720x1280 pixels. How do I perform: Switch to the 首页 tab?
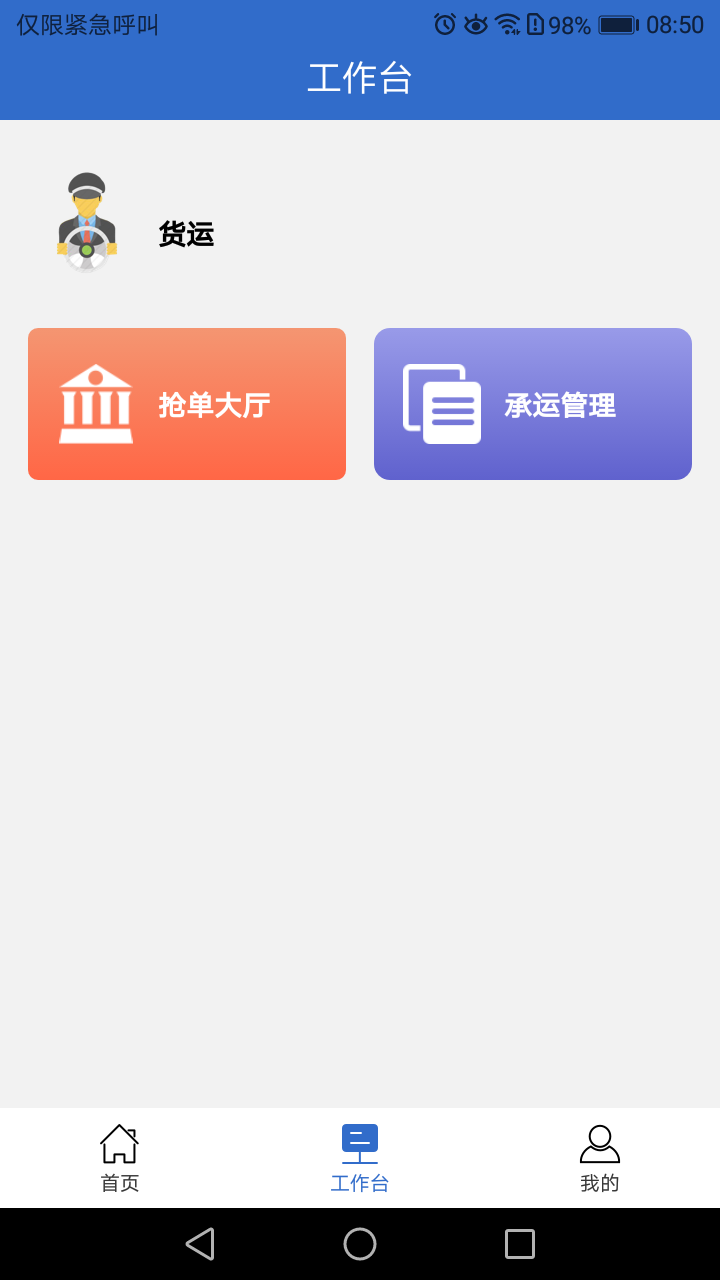pyautogui.click(x=120, y=1158)
